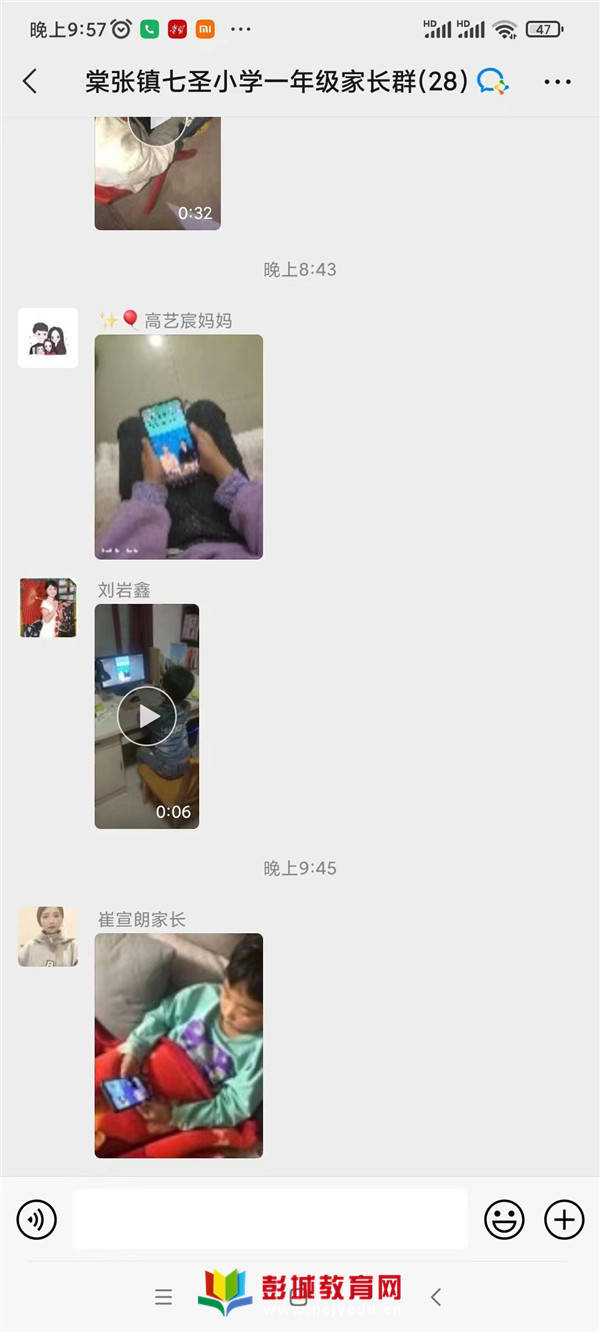Open 崔宣朗家长's profile avatar
The image size is (600, 1333).
click(48, 937)
